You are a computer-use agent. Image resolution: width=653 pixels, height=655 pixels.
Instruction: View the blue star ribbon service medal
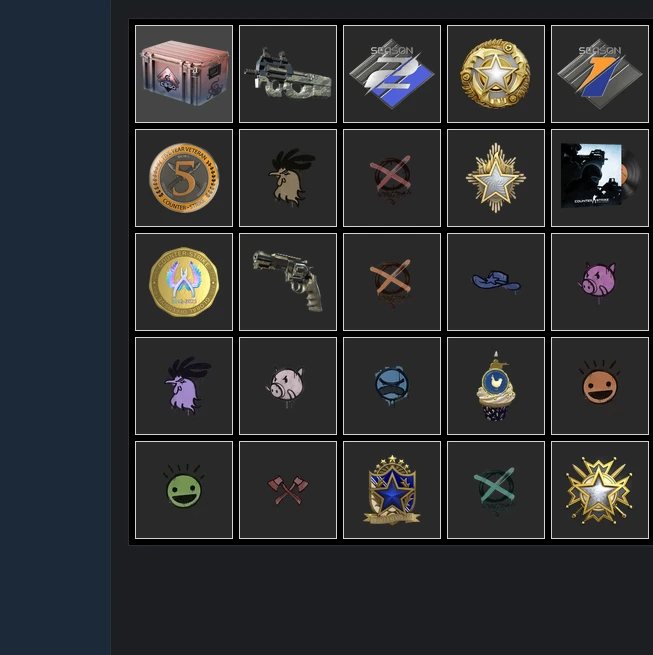[x=392, y=490]
